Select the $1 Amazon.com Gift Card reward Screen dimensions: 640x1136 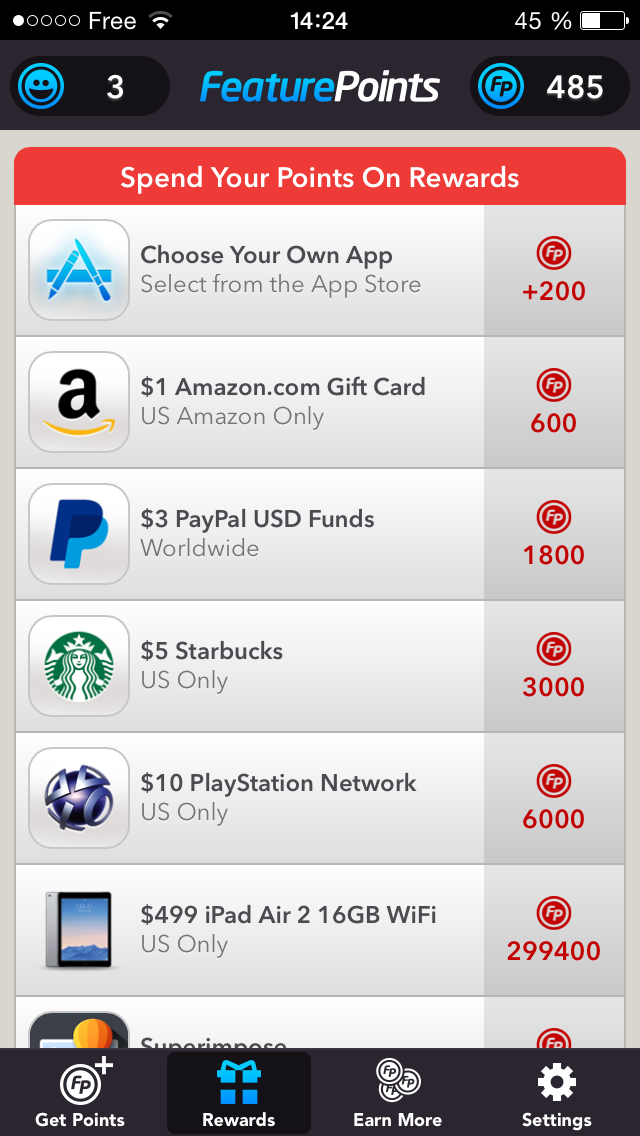coord(320,402)
